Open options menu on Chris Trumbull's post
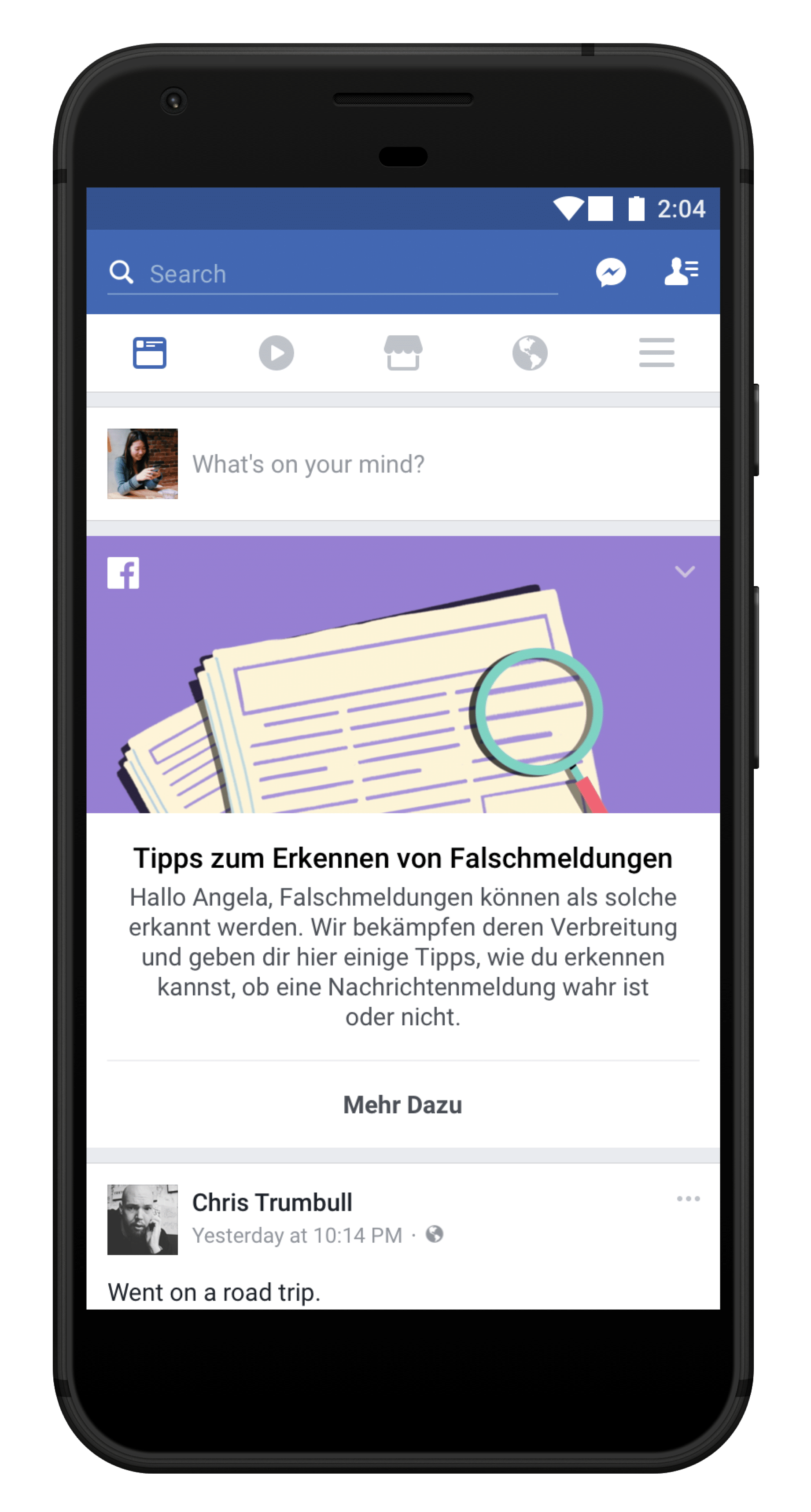 click(x=688, y=1199)
